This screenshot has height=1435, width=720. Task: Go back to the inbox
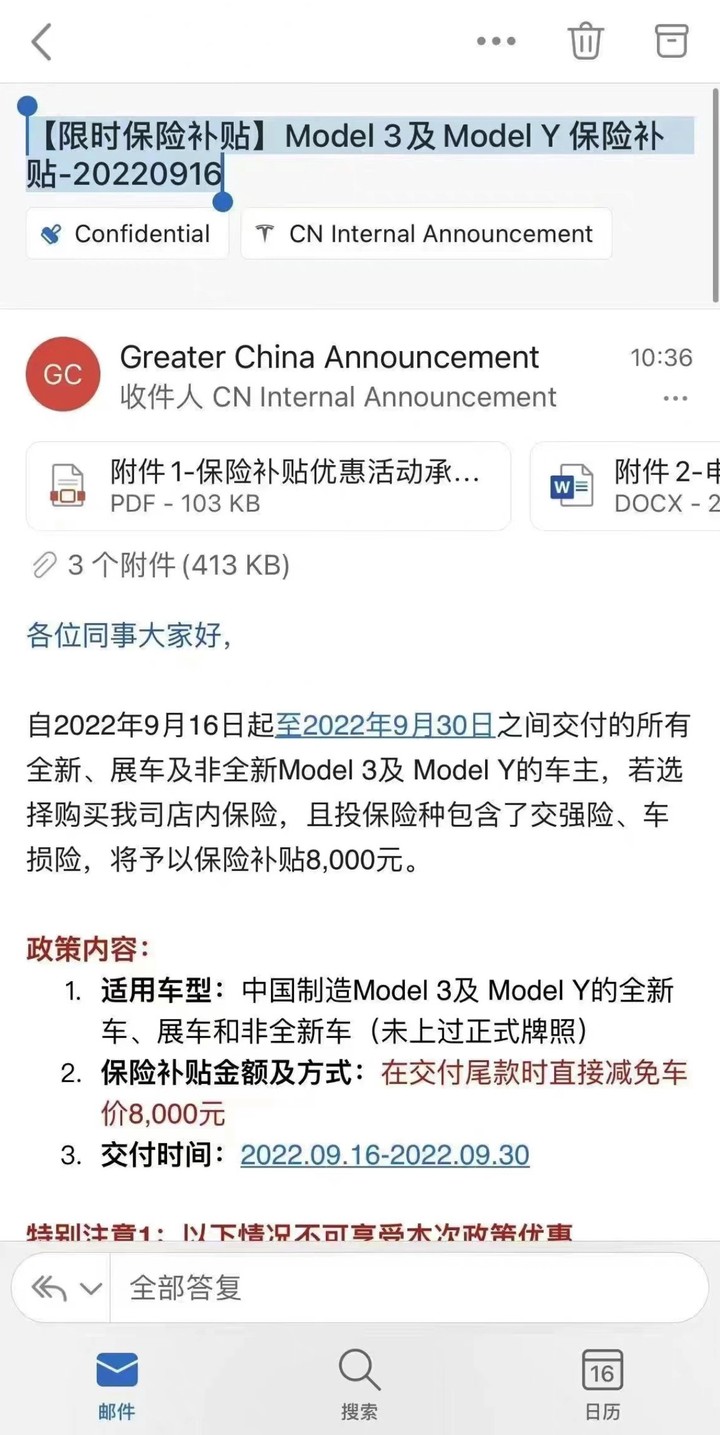(42, 42)
